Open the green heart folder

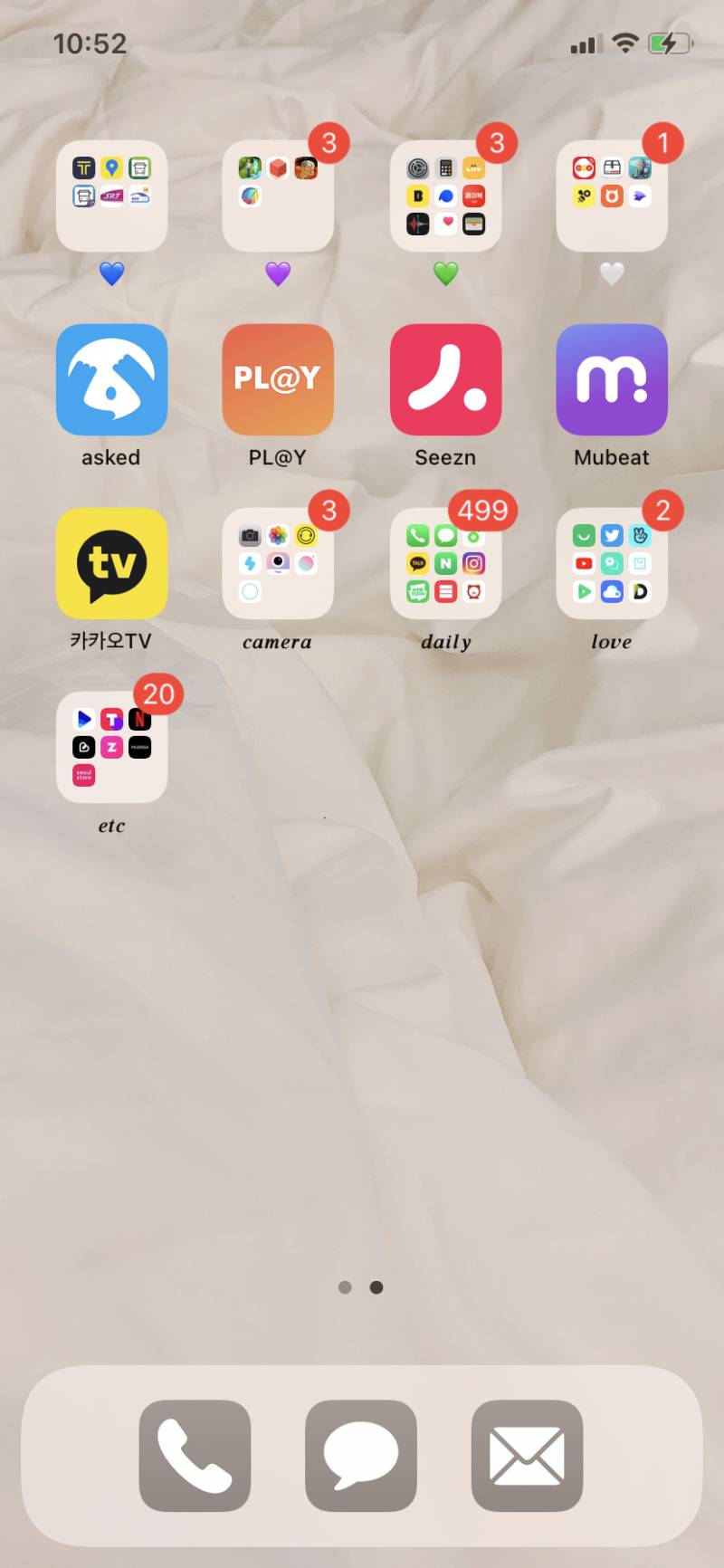pyautogui.click(x=445, y=196)
